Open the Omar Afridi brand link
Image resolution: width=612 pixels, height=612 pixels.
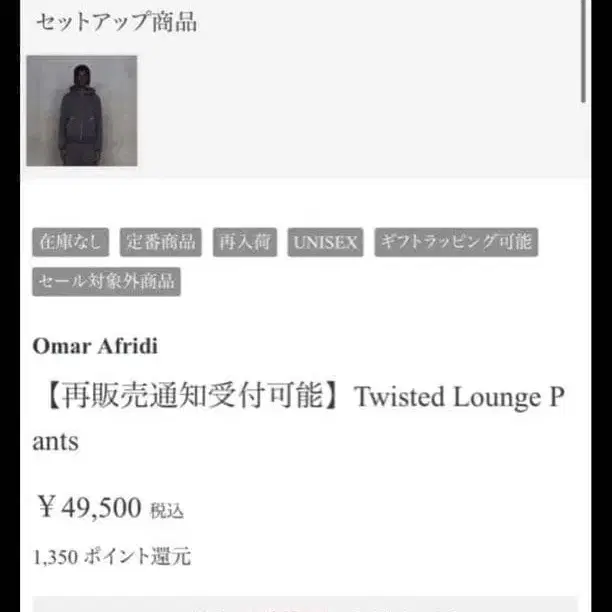(x=95, y=346)
